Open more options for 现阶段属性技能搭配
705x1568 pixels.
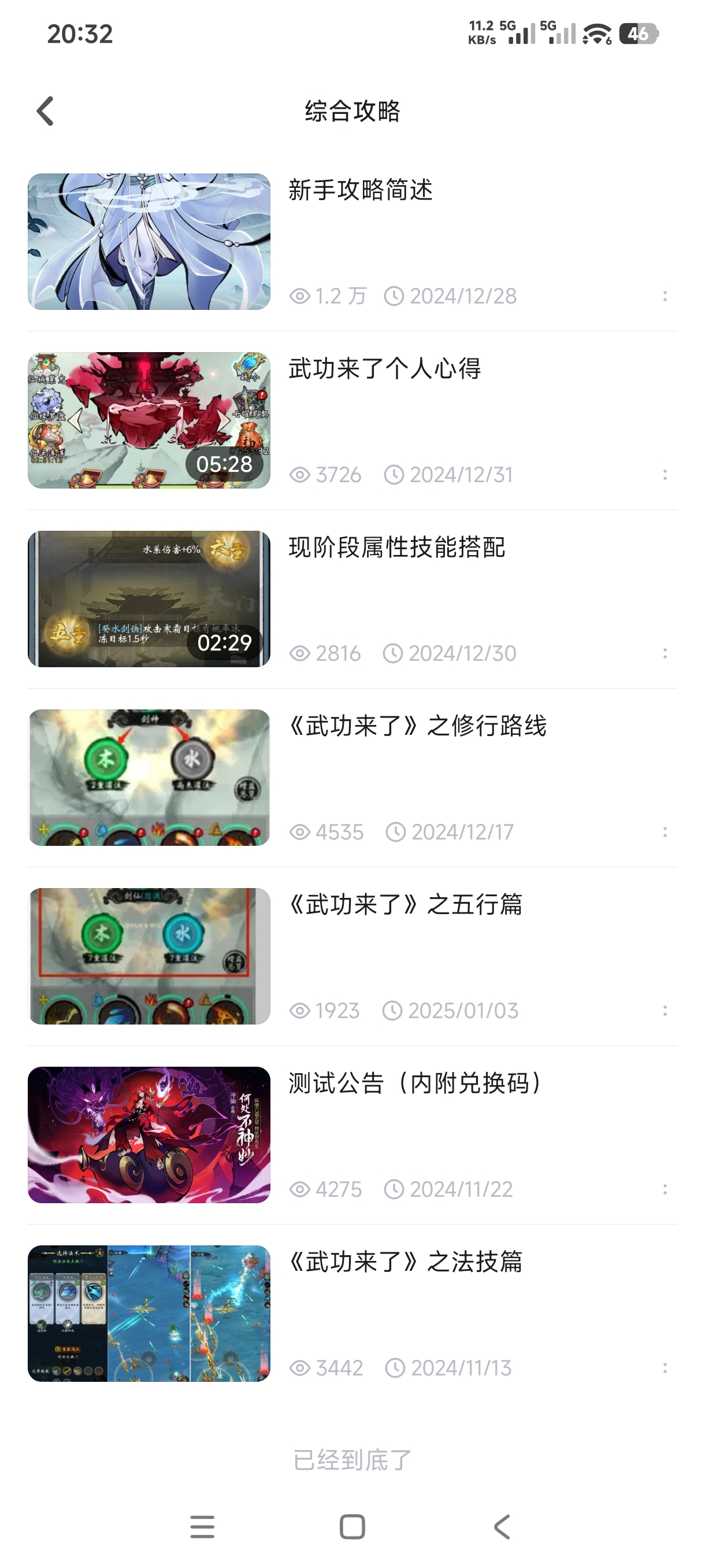tap(664, 654)
